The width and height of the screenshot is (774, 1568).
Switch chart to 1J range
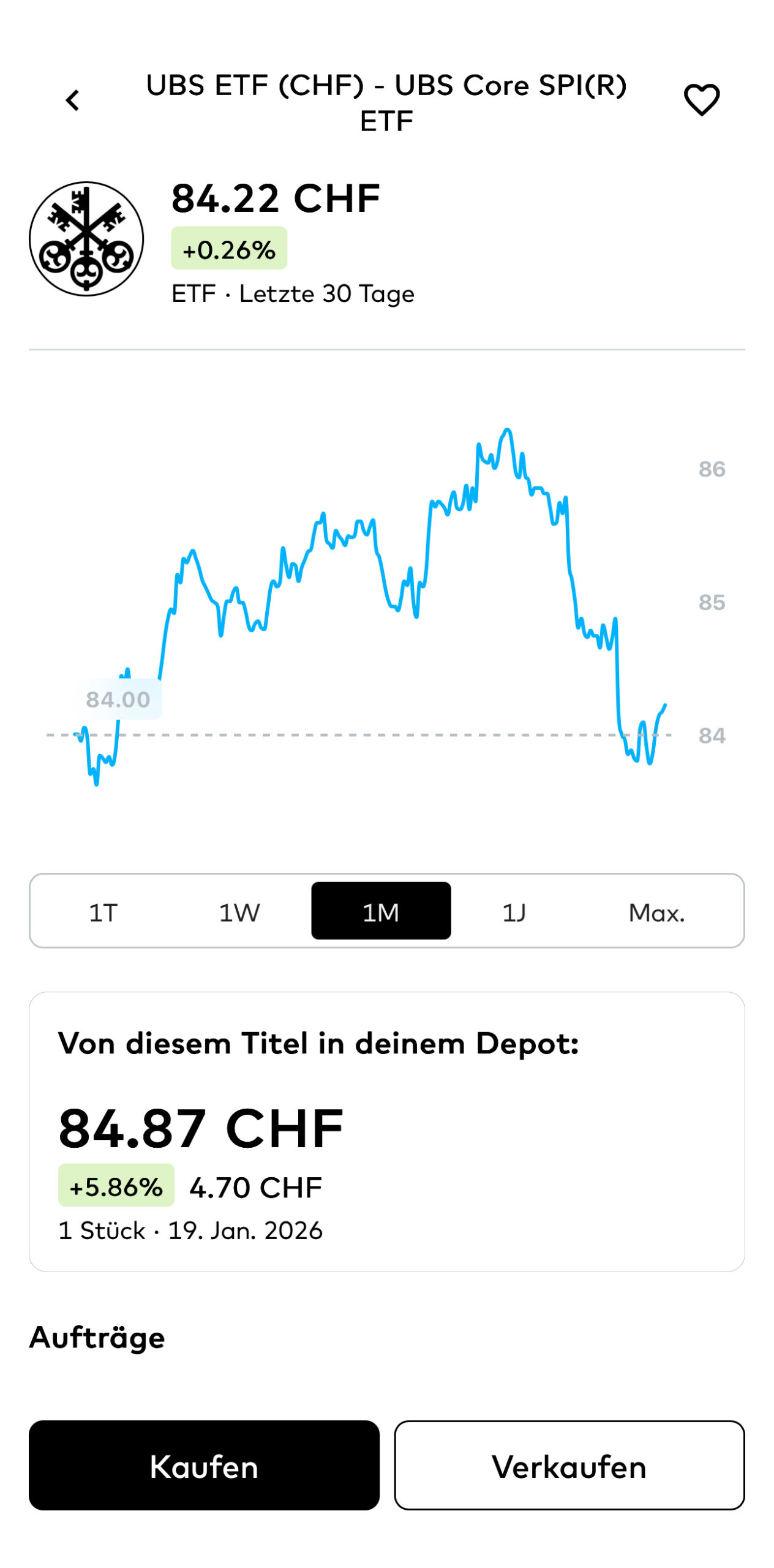(514, 912)
